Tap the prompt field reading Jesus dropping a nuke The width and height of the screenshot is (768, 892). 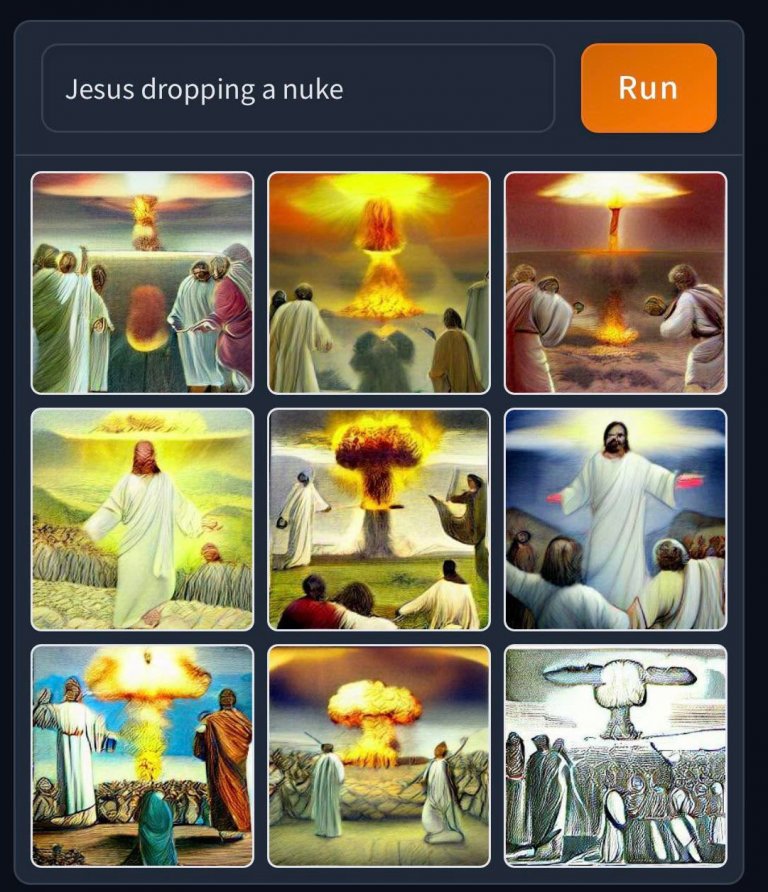pyautogui.click(x=297, y=89)
